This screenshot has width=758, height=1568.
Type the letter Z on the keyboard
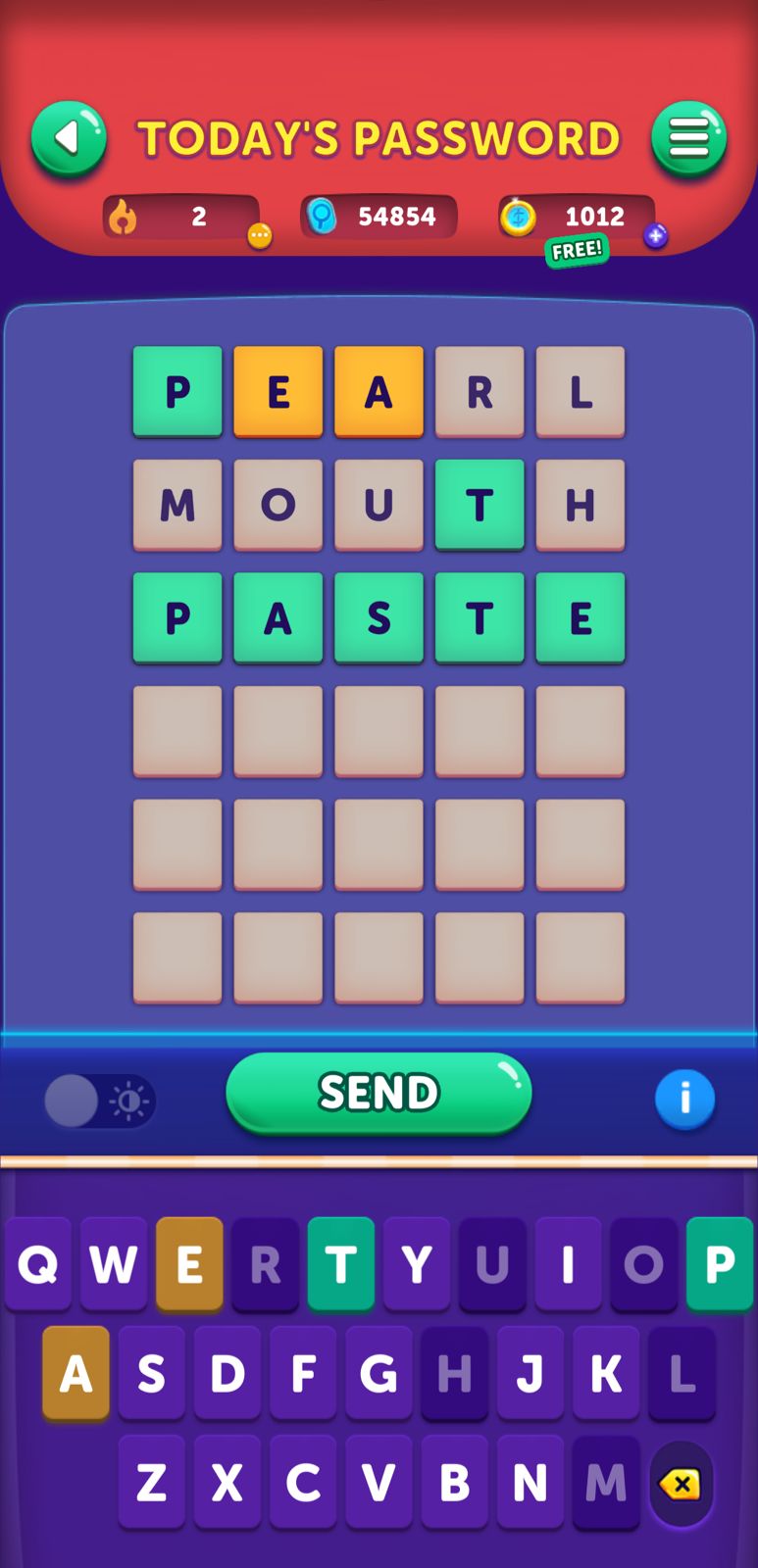[151, 1482]
